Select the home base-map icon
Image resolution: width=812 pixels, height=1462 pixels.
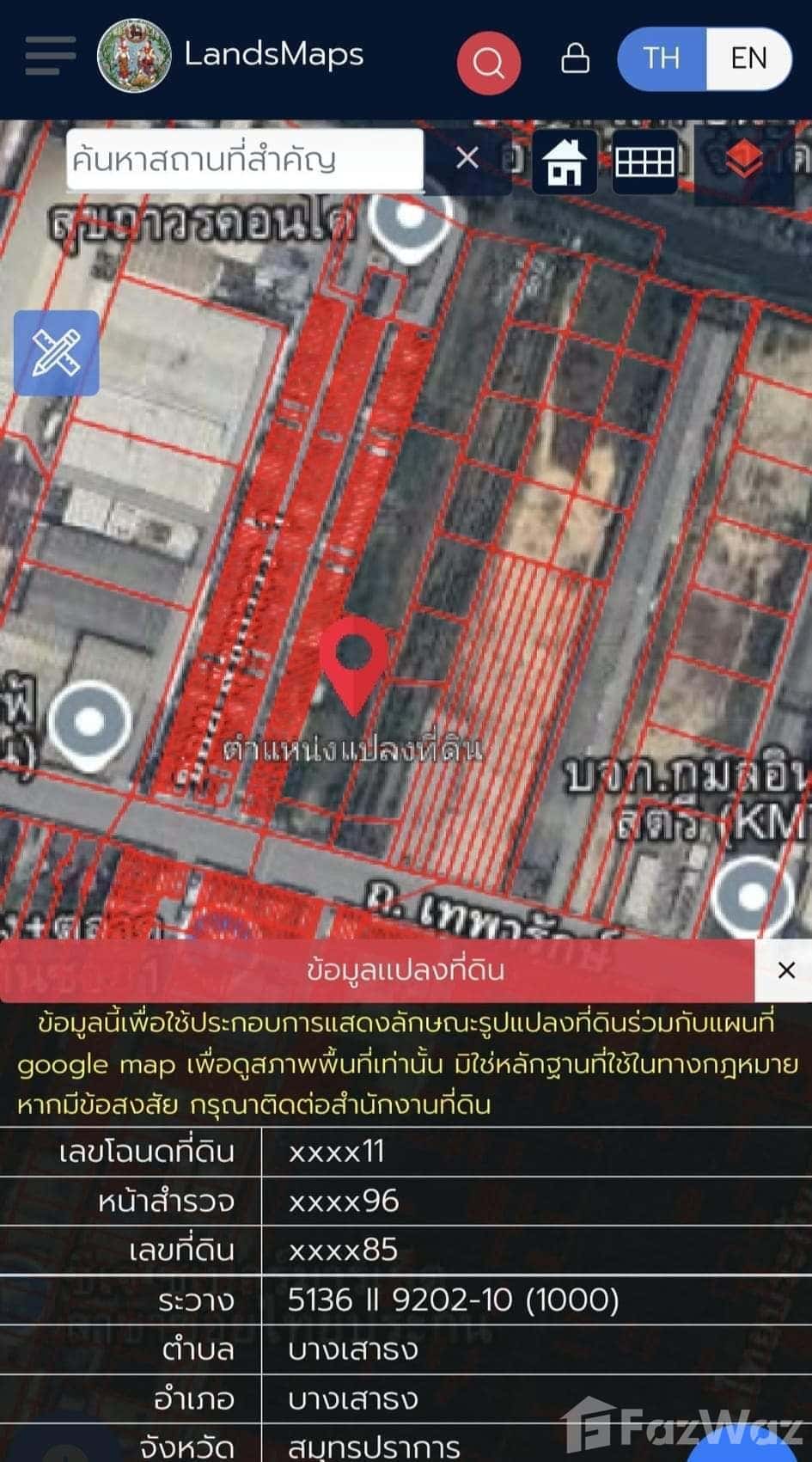coord(563,160)
